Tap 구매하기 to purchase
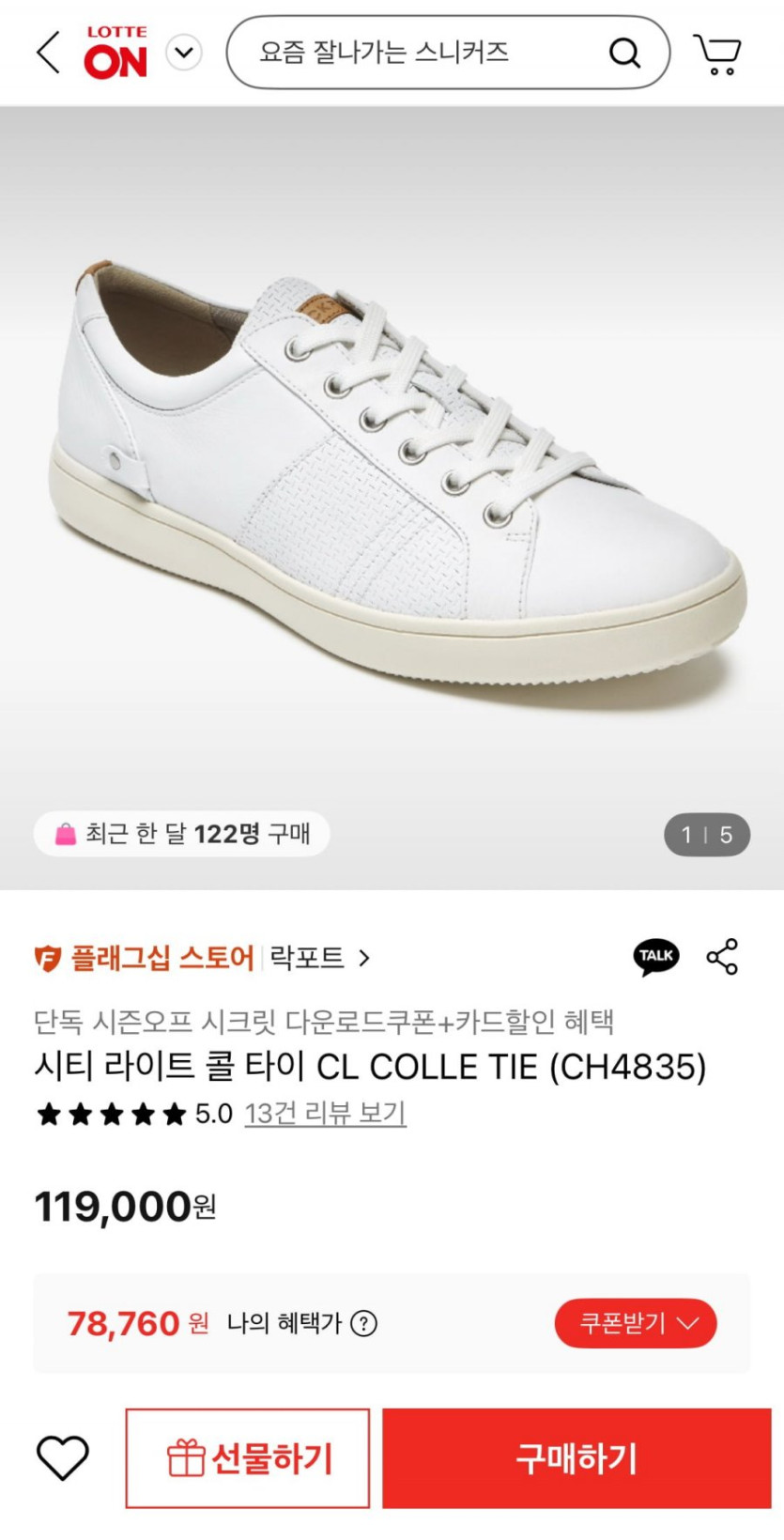 pos(576,1458)
